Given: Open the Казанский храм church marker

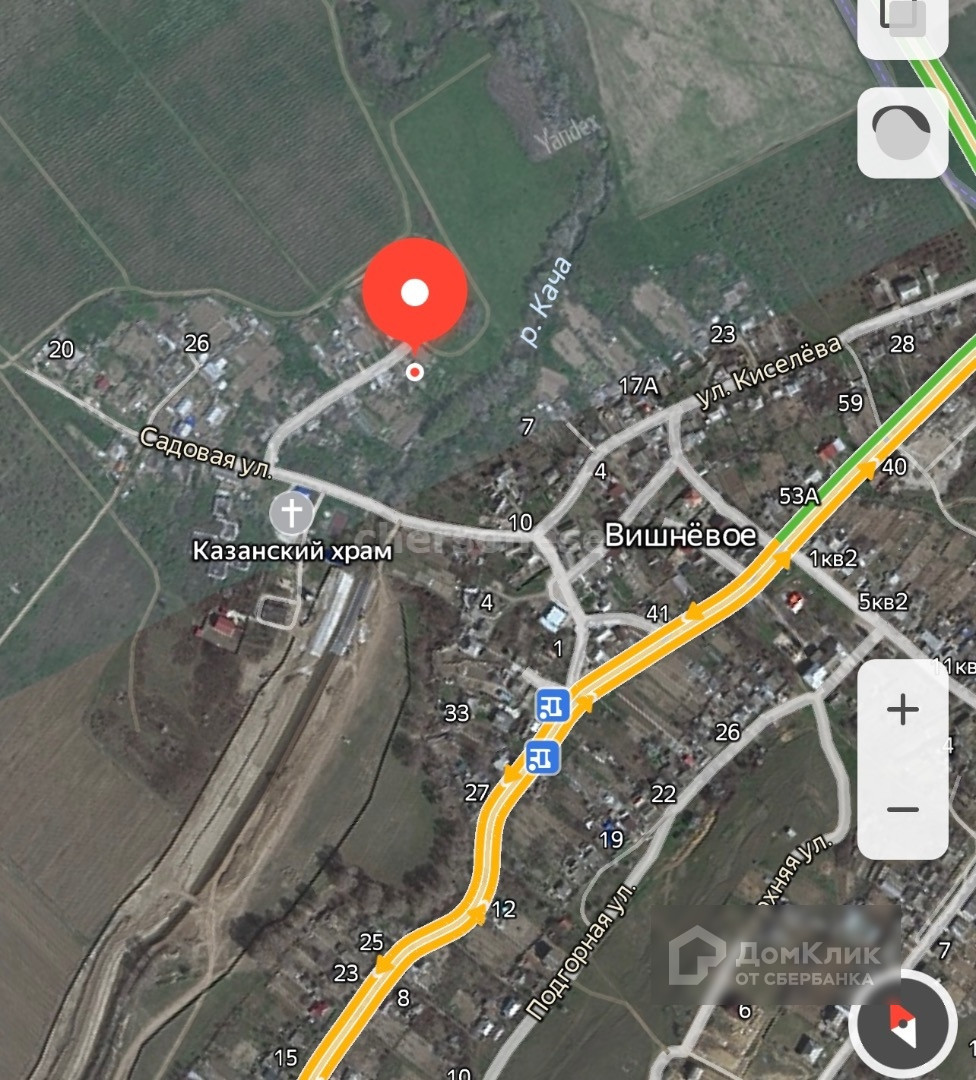Looking at the screenshot, I should click(292, 514).
